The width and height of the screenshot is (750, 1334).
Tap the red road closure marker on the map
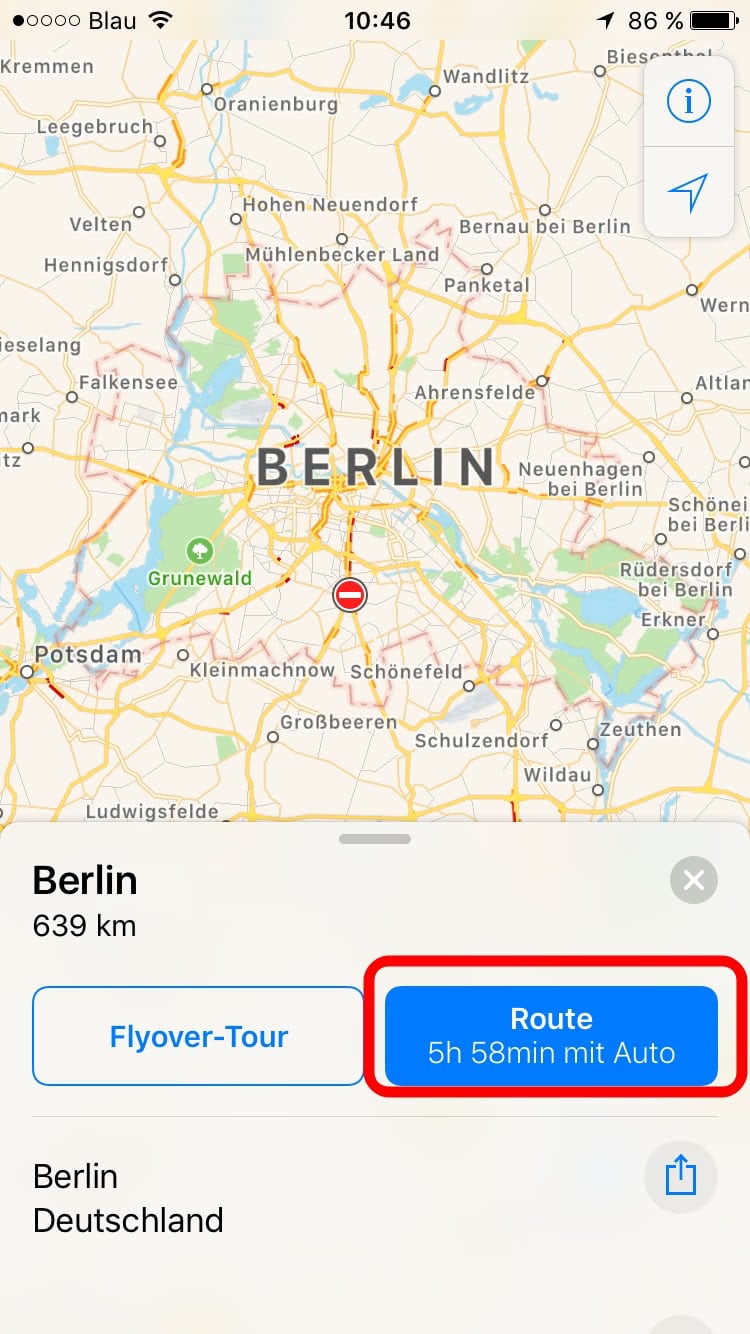coord(349,594)
